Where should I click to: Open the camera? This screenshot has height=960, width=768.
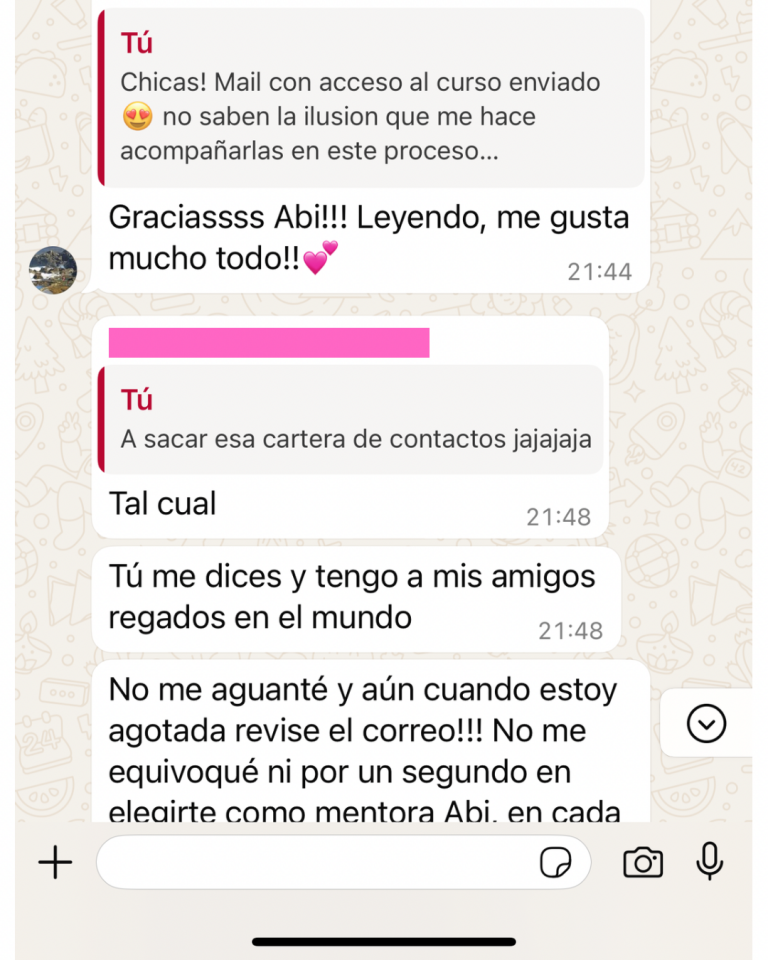coord(642,862)
